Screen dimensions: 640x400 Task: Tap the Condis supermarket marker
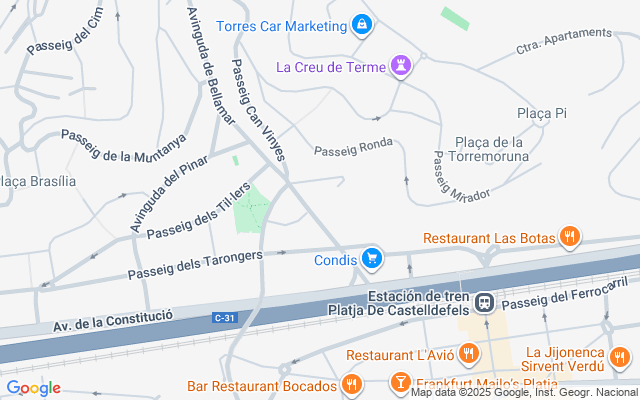click(372, 260)
